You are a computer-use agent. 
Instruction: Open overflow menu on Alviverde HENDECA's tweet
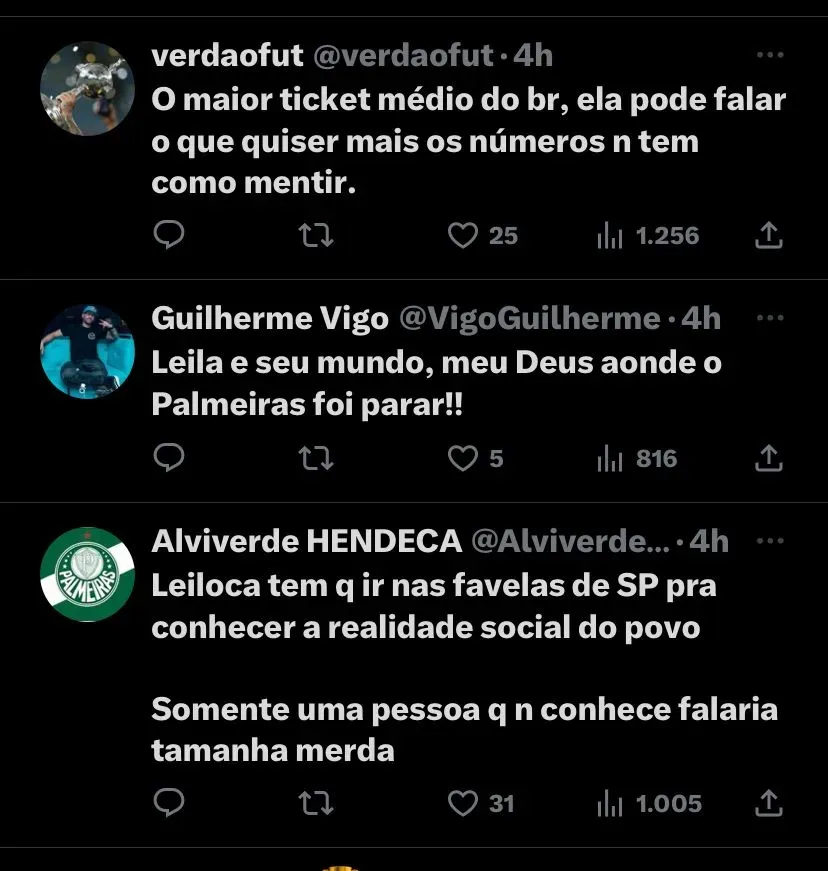(x=769, y=541)
